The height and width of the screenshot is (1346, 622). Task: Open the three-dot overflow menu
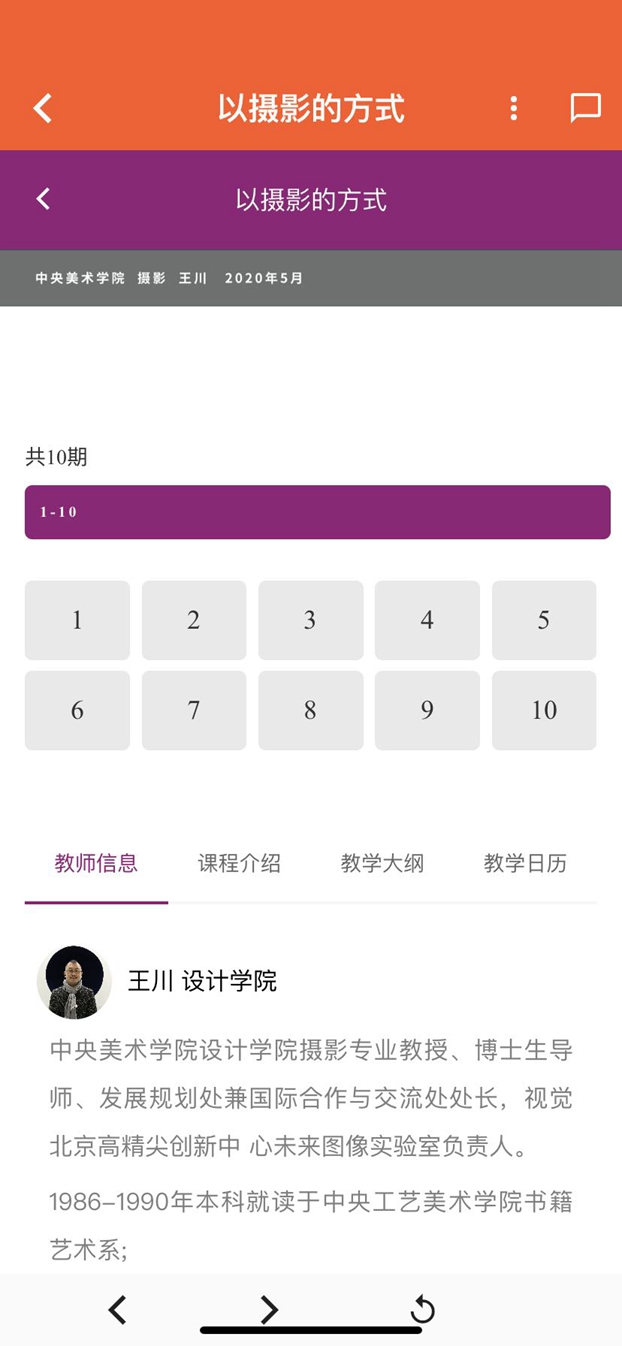coord(513,108)
